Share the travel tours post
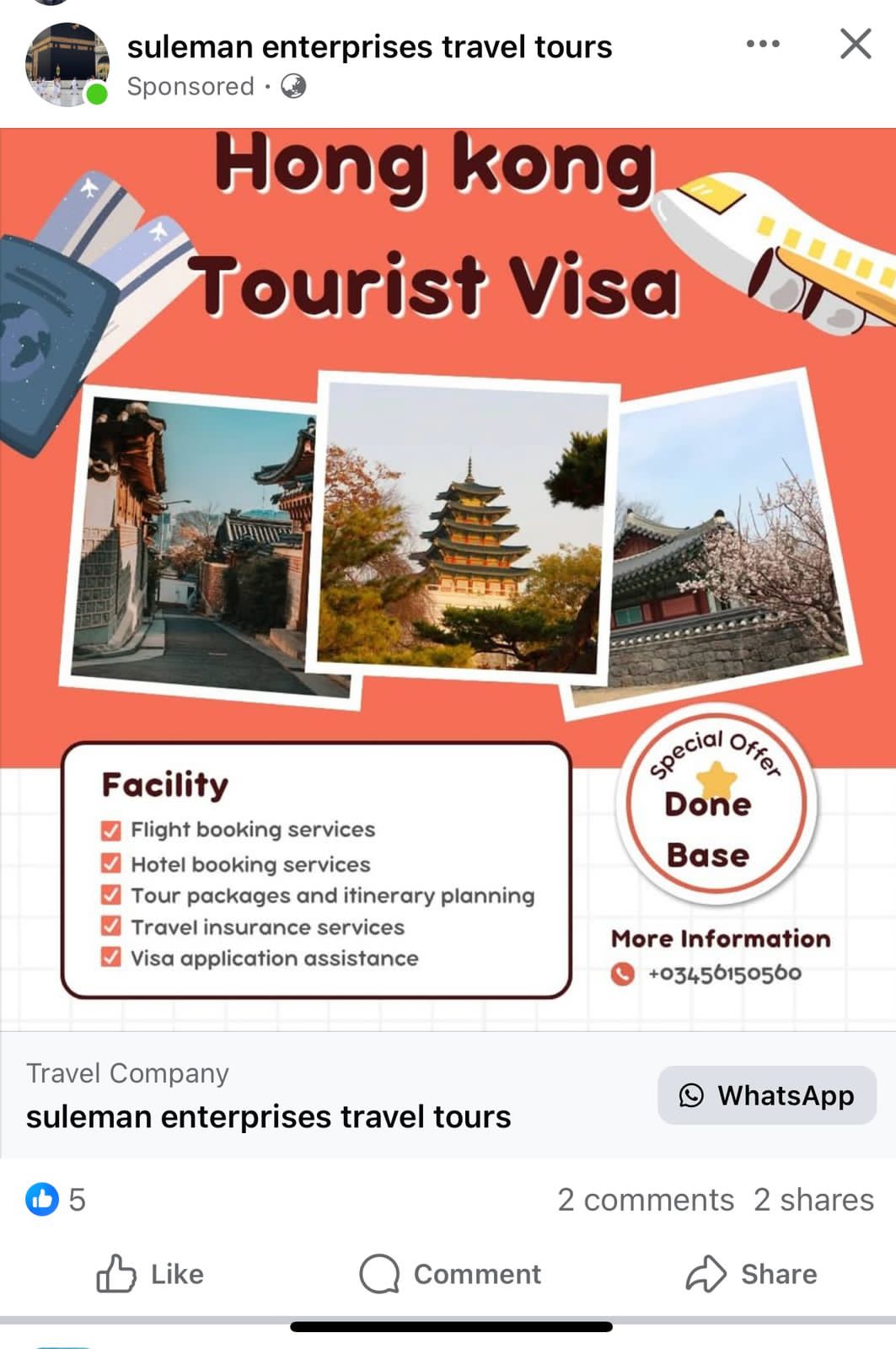 point(751,1273)
